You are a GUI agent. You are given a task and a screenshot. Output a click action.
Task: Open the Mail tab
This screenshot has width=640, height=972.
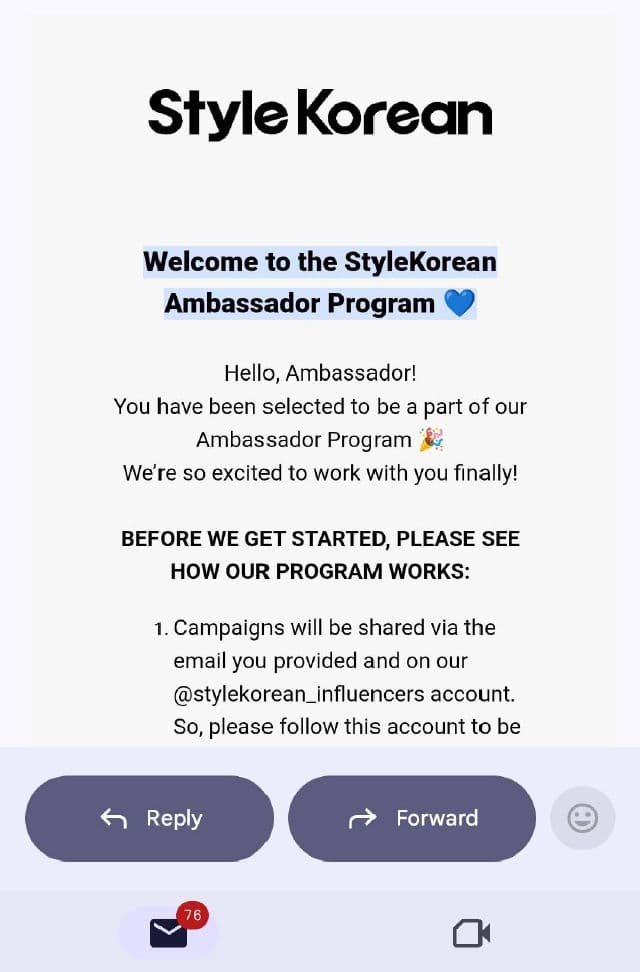point(168,933)
